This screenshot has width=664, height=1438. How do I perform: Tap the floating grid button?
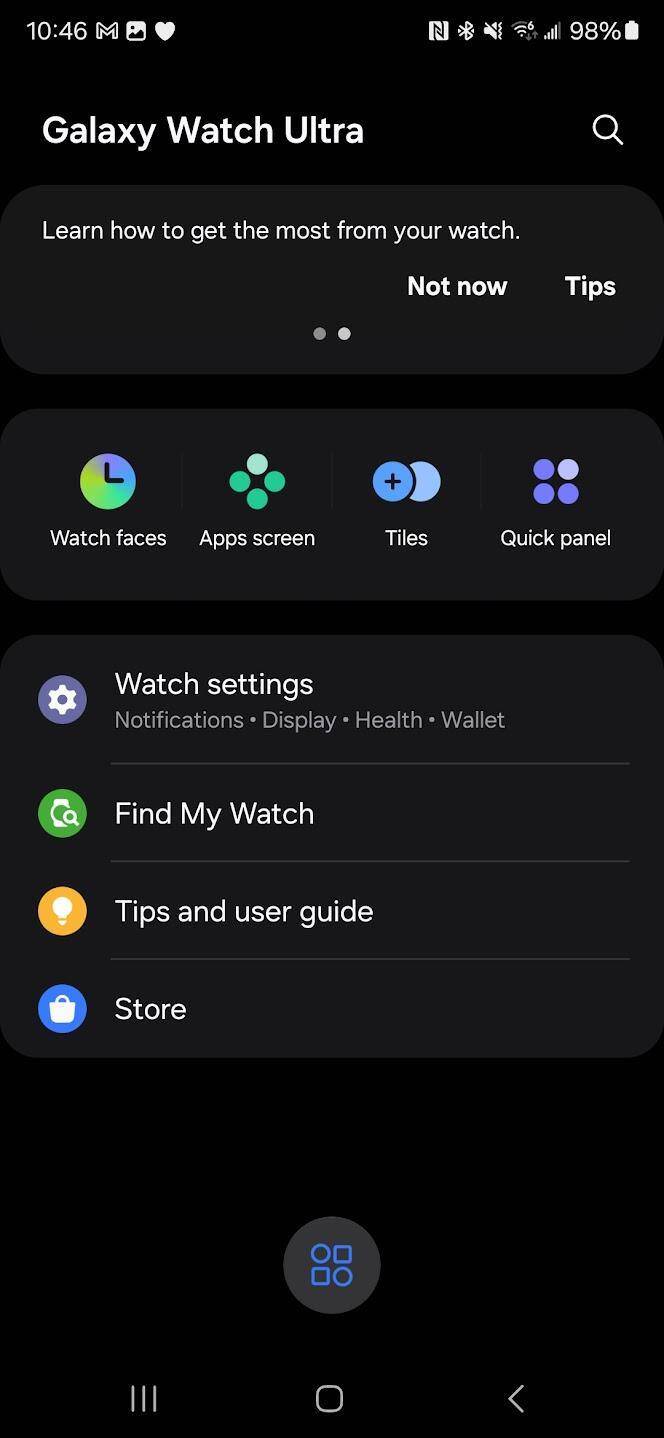point(332,1265)
